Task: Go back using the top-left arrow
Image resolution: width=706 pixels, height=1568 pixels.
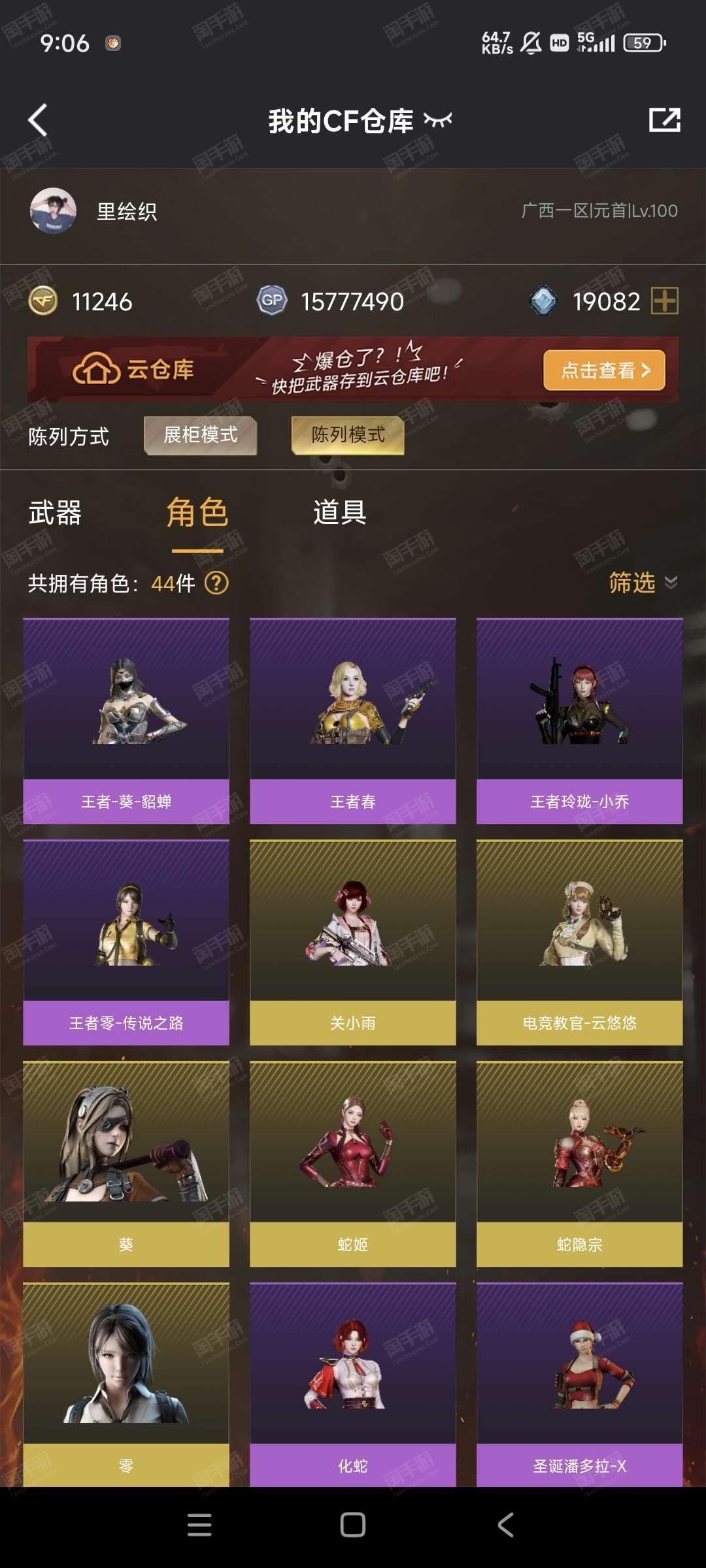Action: point(38,120)
